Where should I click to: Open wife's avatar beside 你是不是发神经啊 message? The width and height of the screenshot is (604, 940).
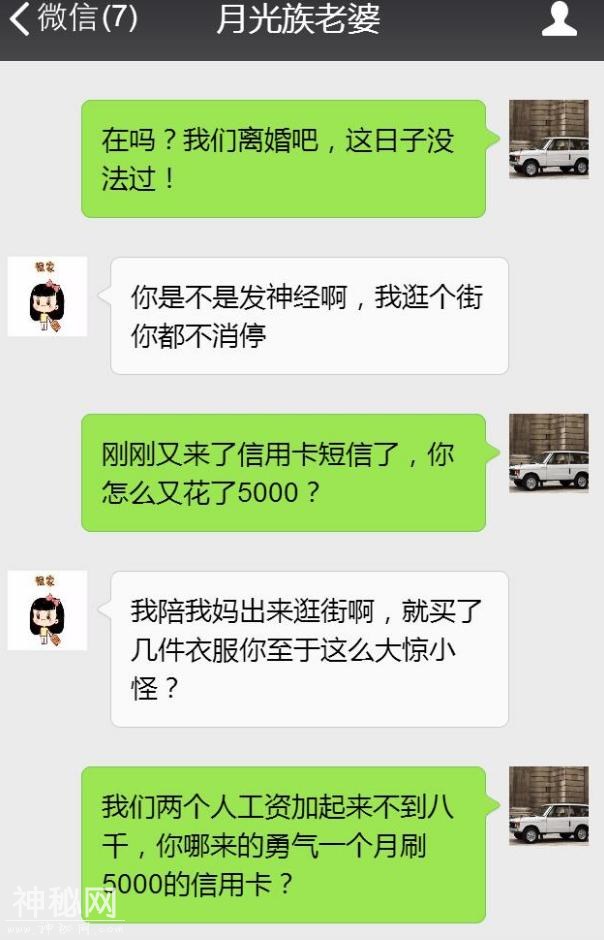[x=47, y=297]
